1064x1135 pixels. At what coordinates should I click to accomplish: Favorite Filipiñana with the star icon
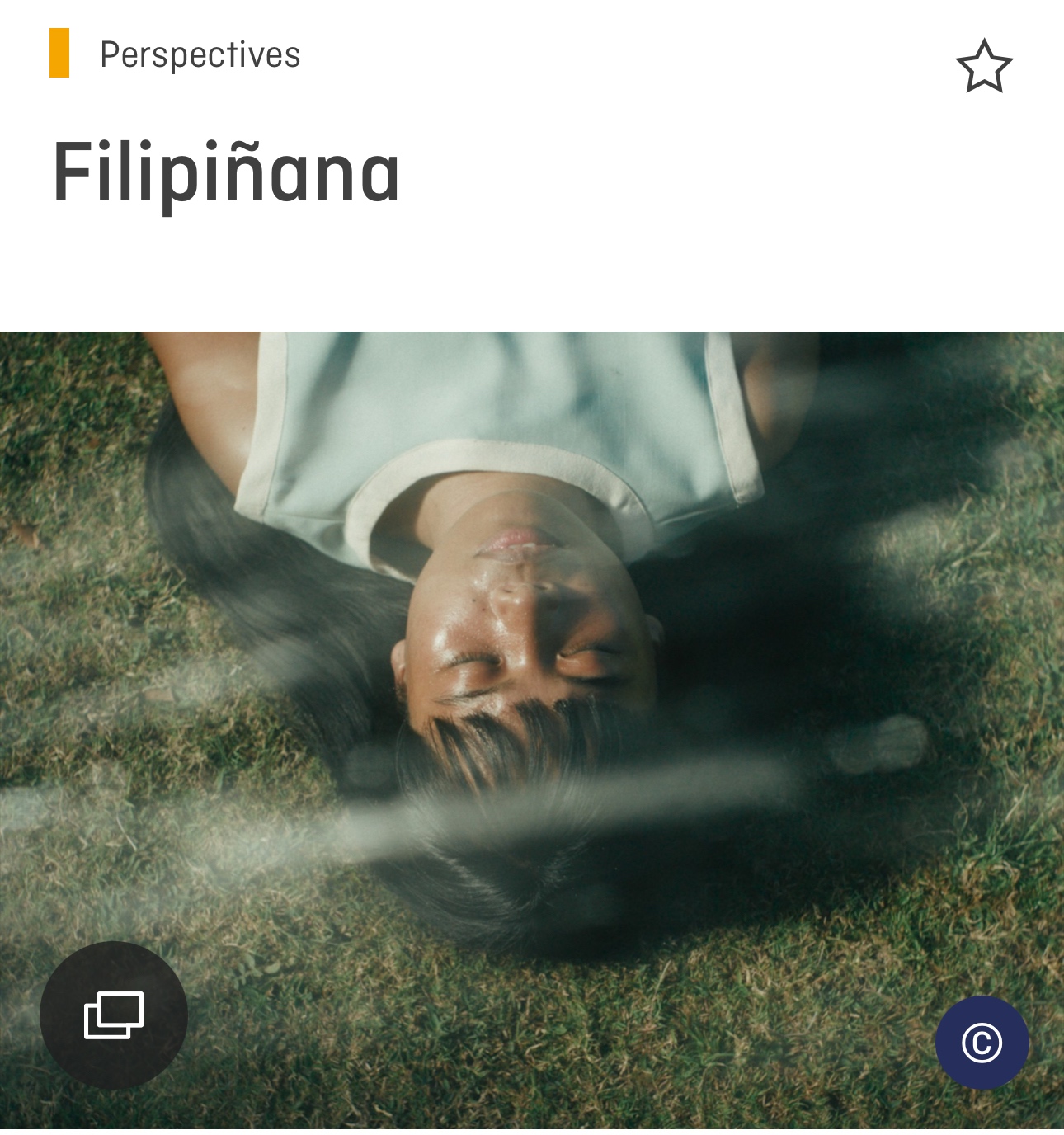[x=983, y=66]
